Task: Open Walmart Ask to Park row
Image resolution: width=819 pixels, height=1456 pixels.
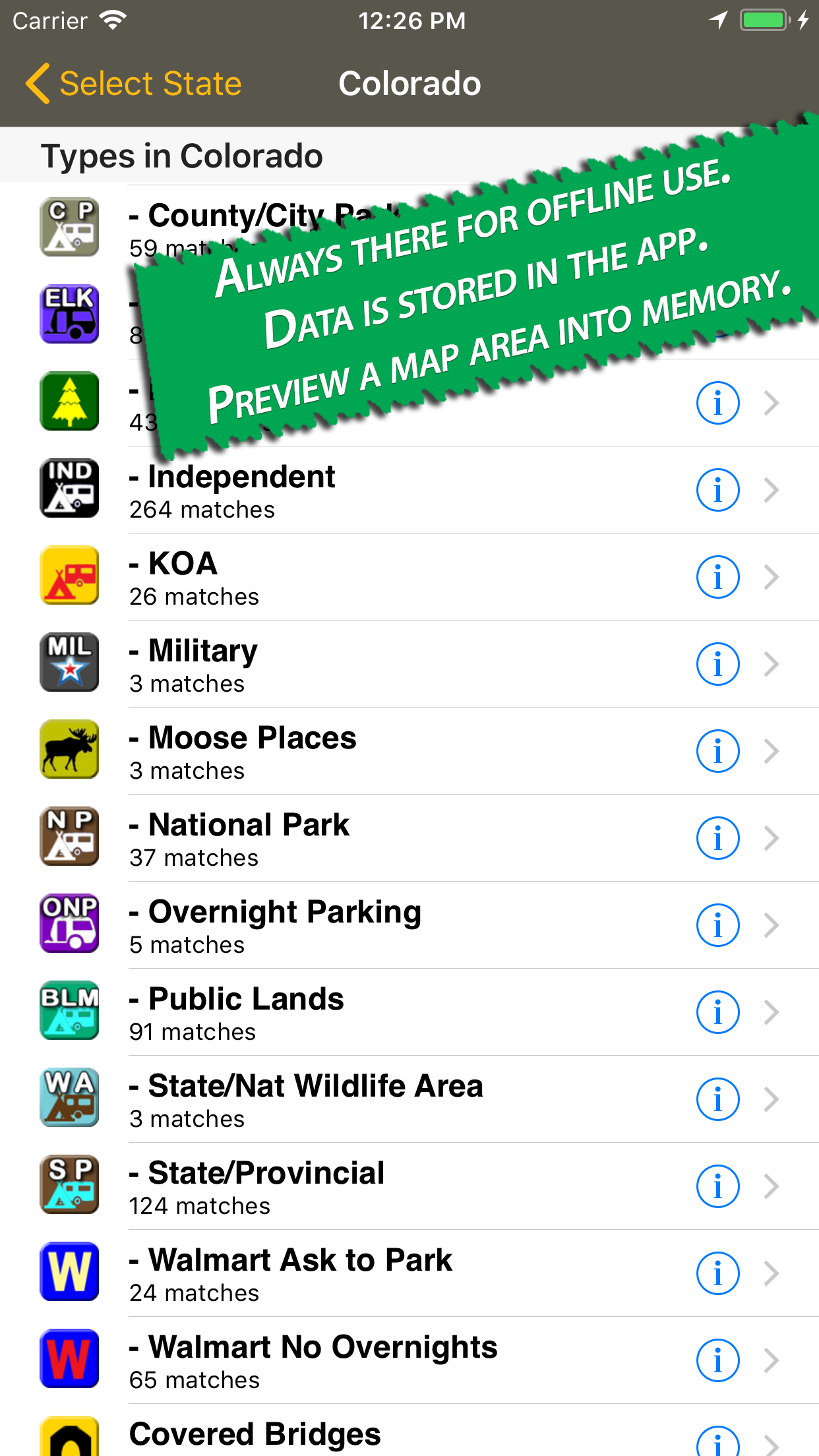Action: (x=409, y=1273)
